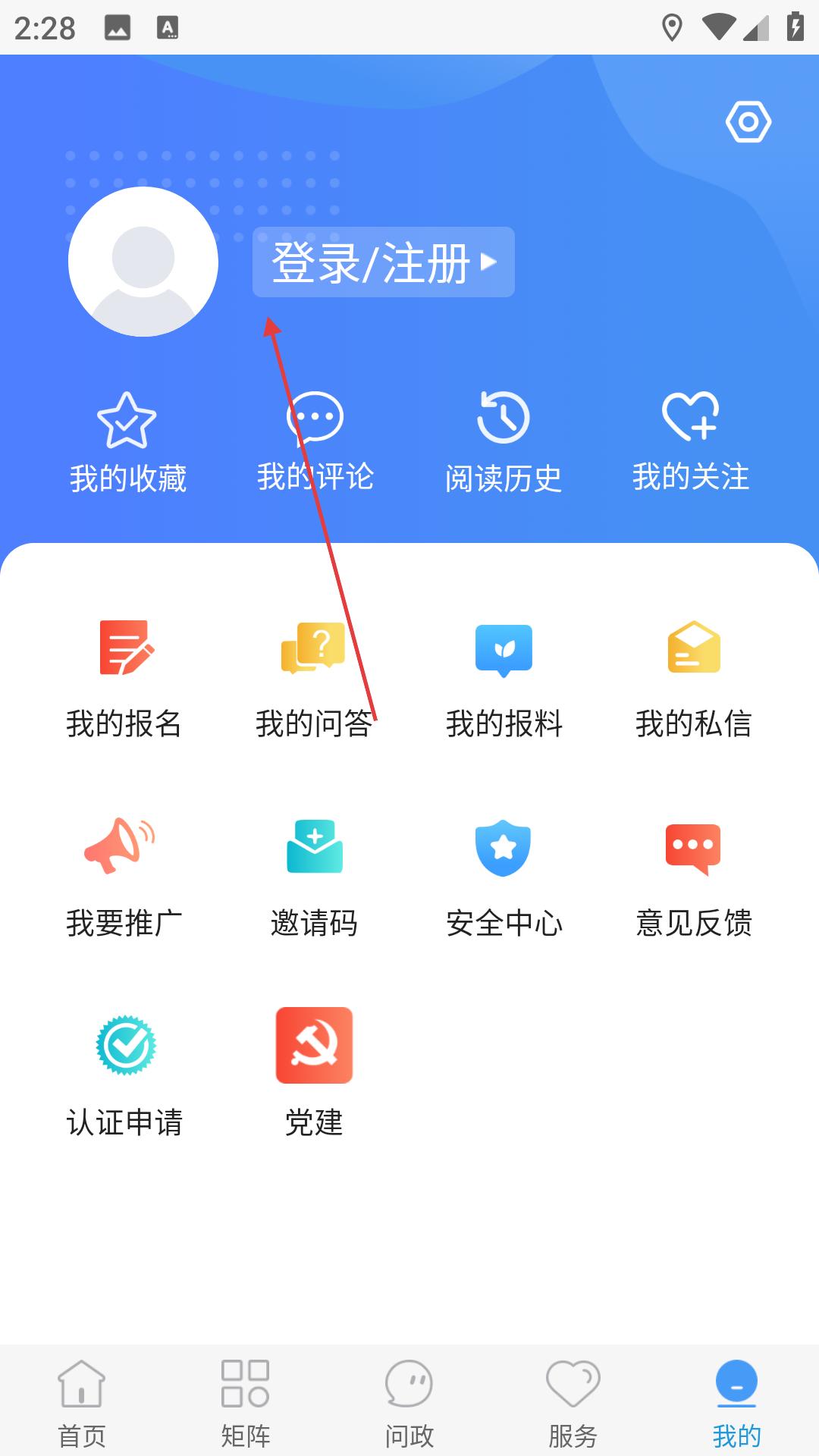Open 我的评论
Viewport: 819px width, 1456px height.
[x=315, y=443]
